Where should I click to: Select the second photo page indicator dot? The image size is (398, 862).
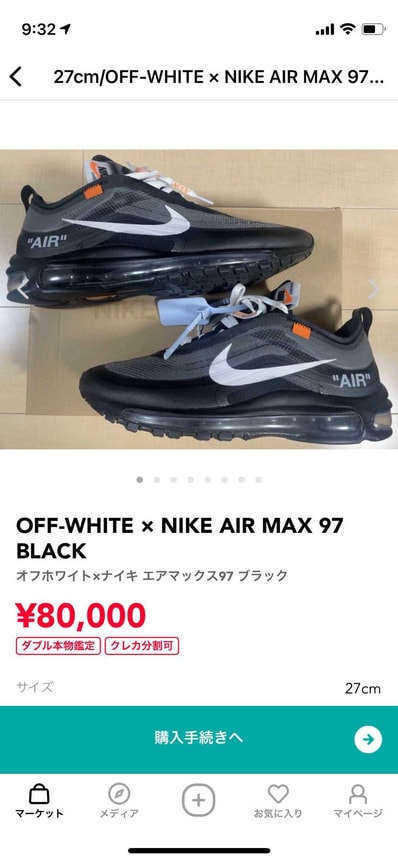pyautogui.click(x=157, y=480)
